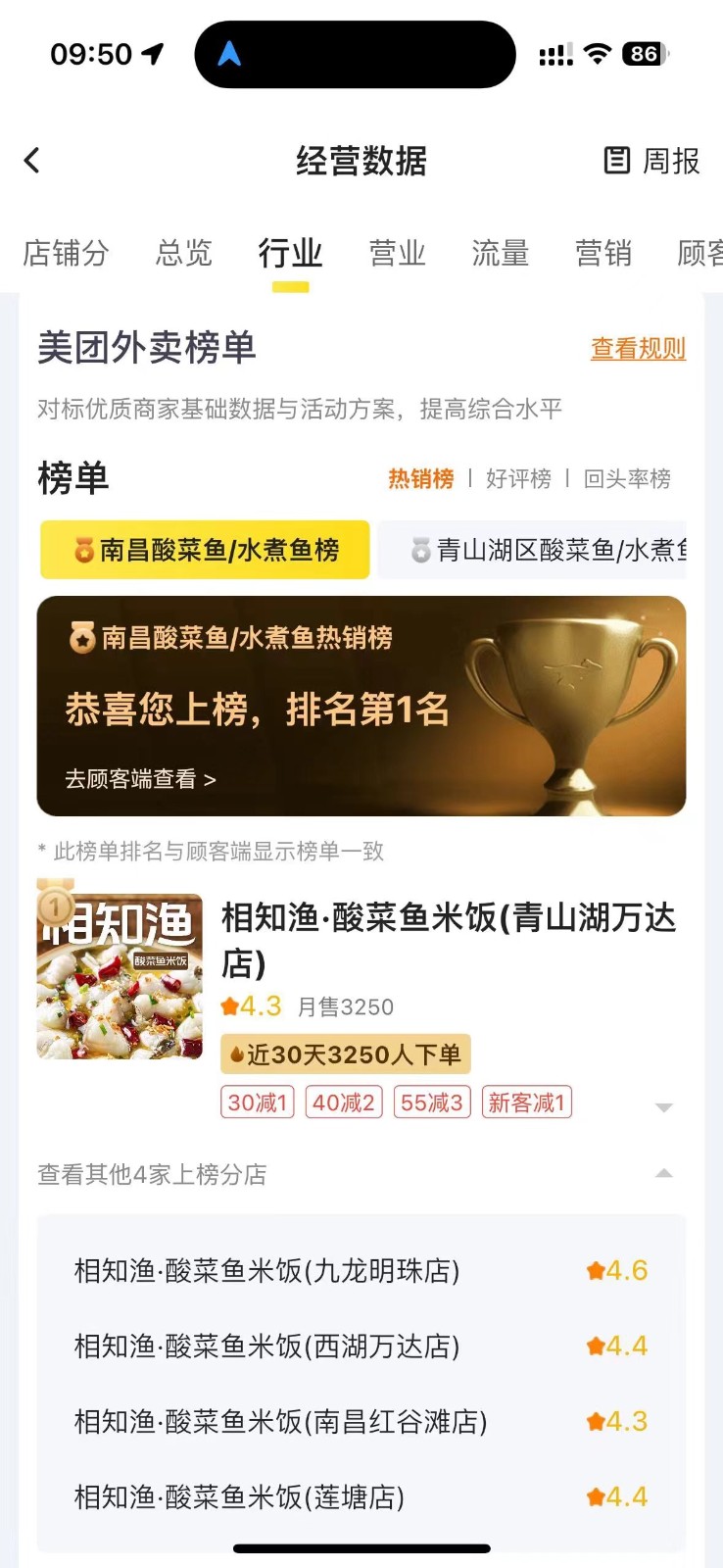Switch to the 营业 tab
The width and height of the screenshot is (723, 1568).
tap(397, 254)
